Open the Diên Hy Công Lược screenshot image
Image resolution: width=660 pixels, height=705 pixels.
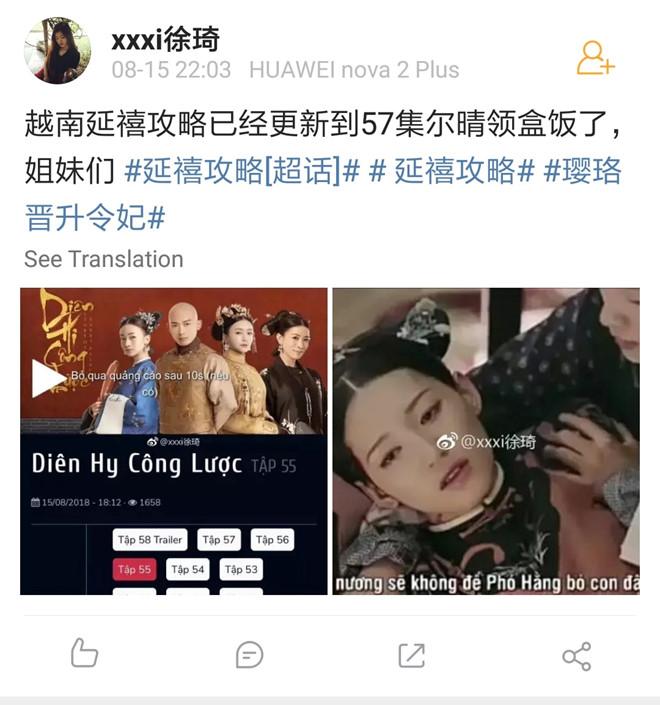click(174, 441)
